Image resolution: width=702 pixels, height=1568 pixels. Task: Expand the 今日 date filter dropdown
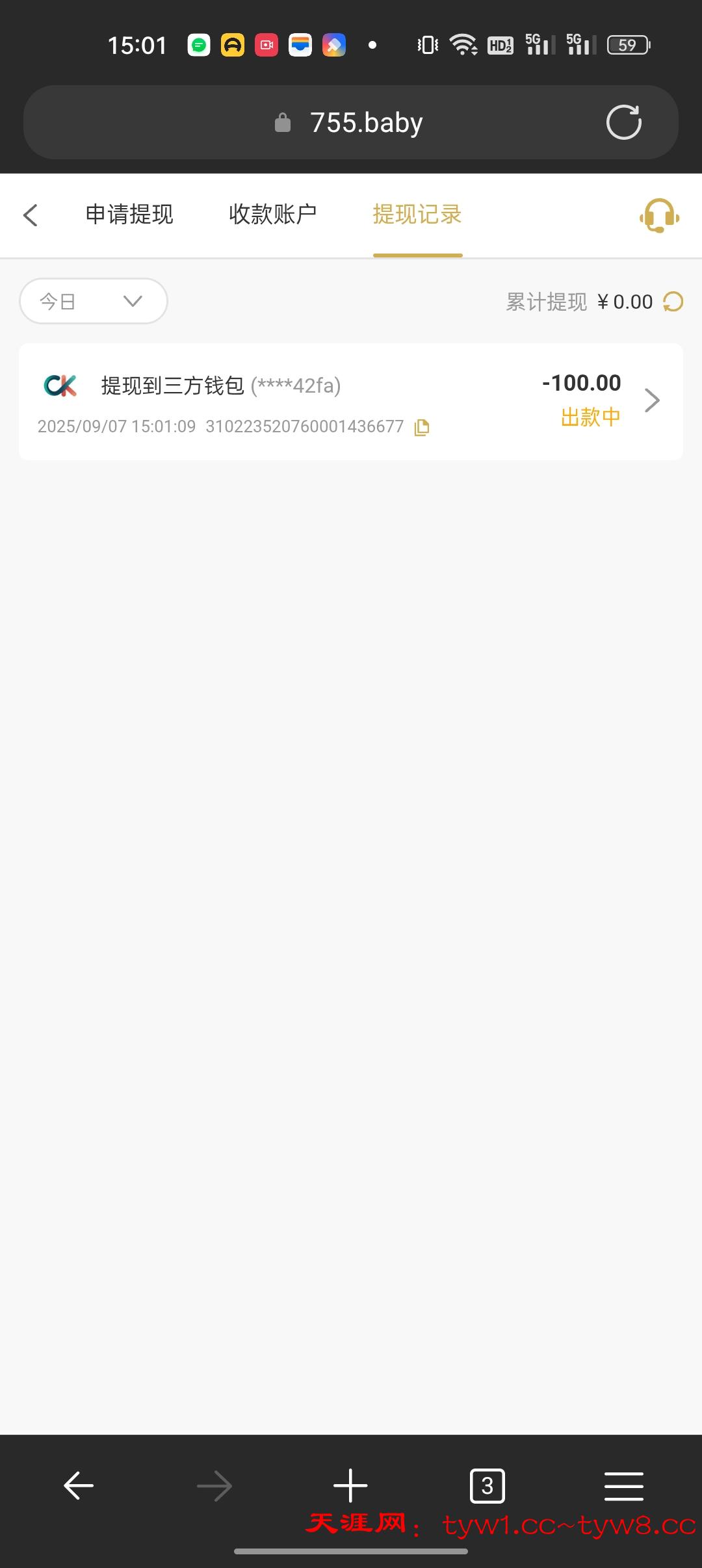(94, 301)
